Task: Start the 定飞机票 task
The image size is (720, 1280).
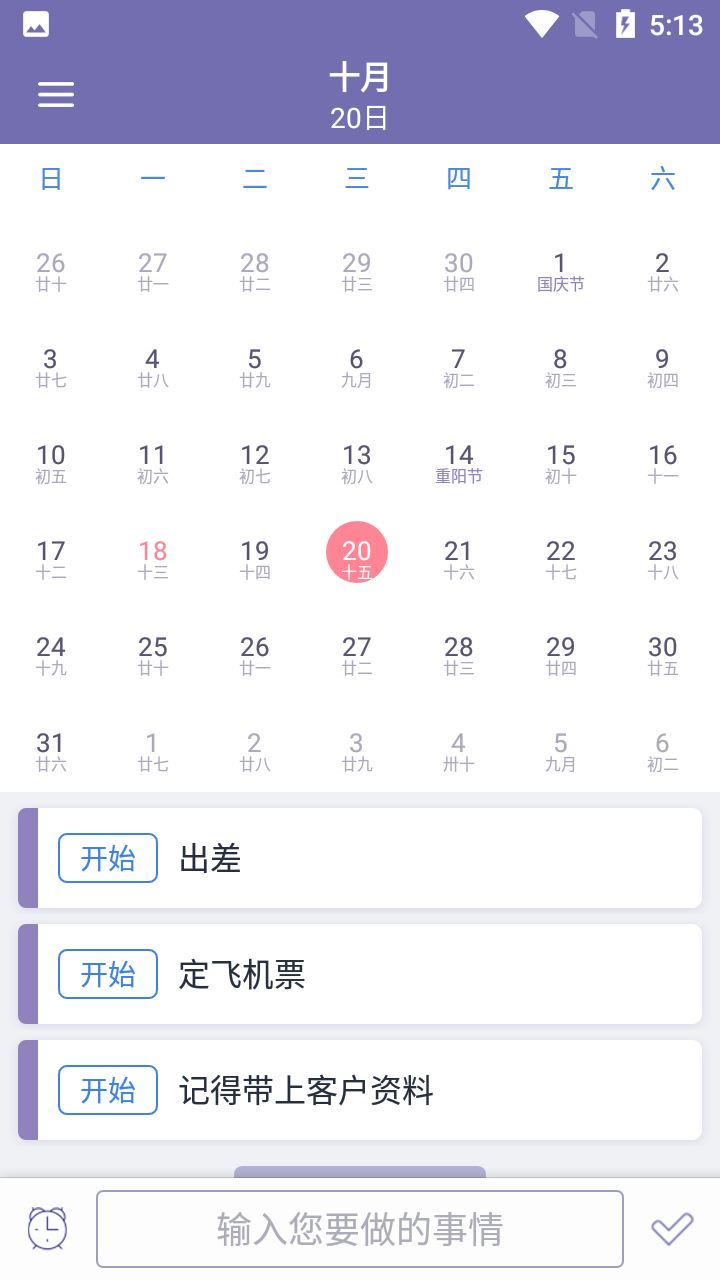Action: pyautogui.click(x=108, y=973)
